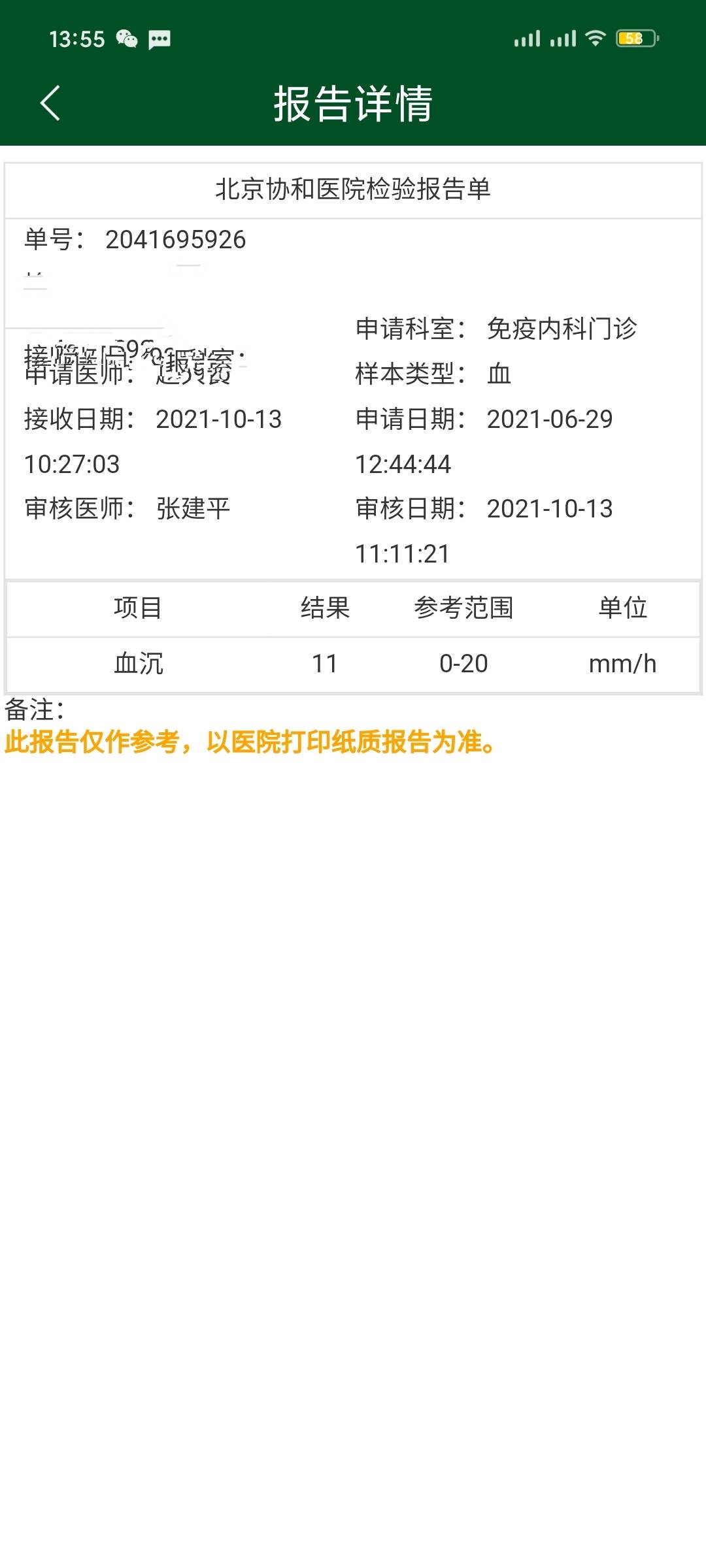Tap the sample type 血 field
Image resolution: width=706 pixels, height=1568 pixels.
coord(499,374)
